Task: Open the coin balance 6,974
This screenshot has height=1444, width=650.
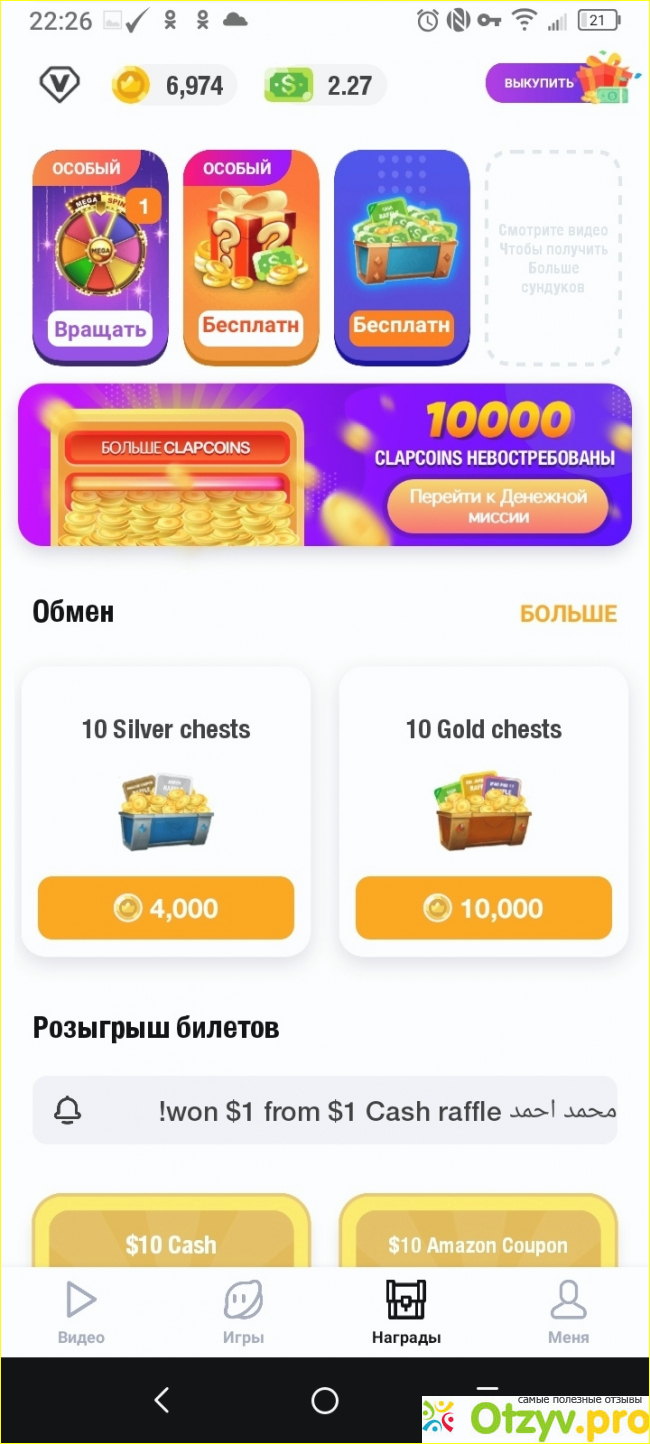Action: 174,86
